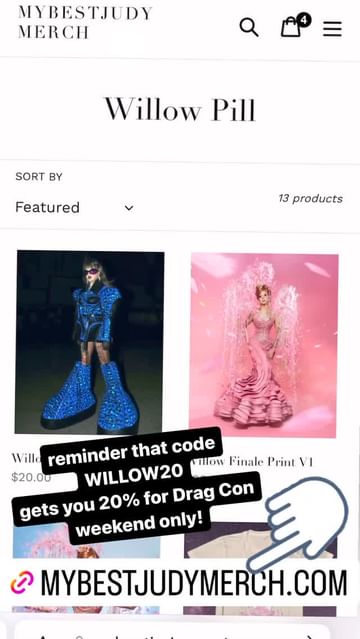The image size is (360, 639).
Task: Go to the MyBestJudy Merch home page
Action: coord(84,22)
